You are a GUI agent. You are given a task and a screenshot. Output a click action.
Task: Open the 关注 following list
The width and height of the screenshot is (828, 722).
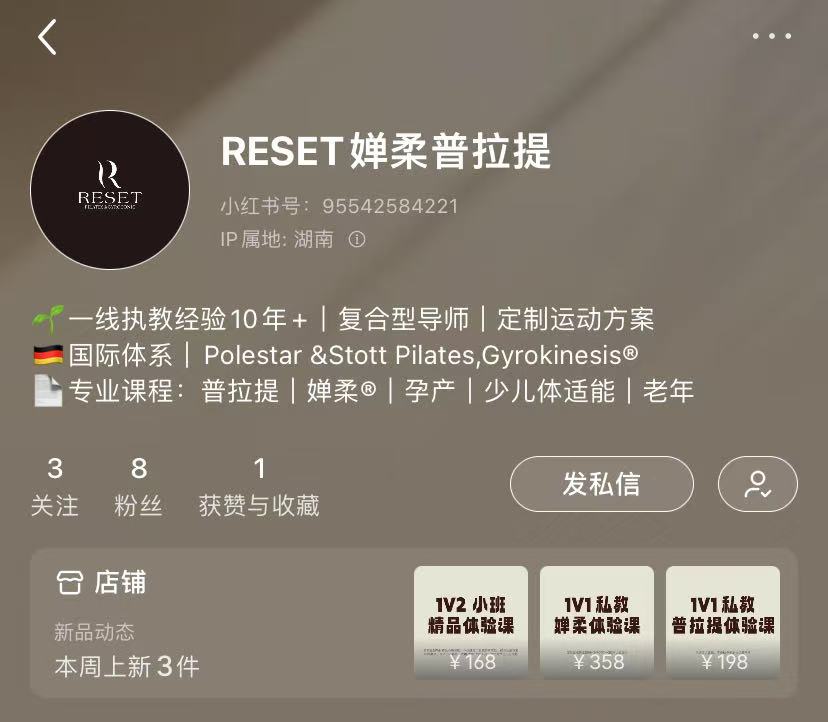point(54,487)
